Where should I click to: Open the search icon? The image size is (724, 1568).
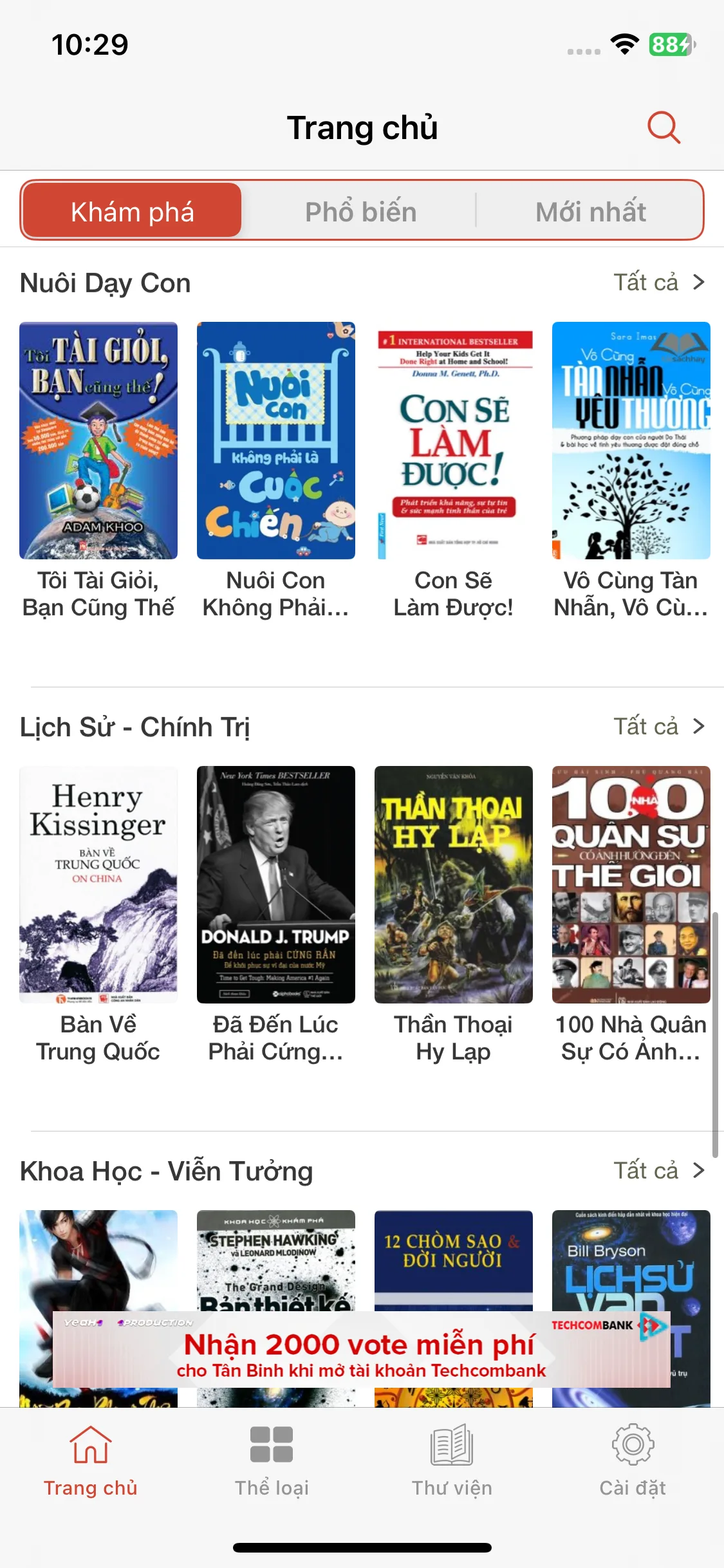coord(663,127)
